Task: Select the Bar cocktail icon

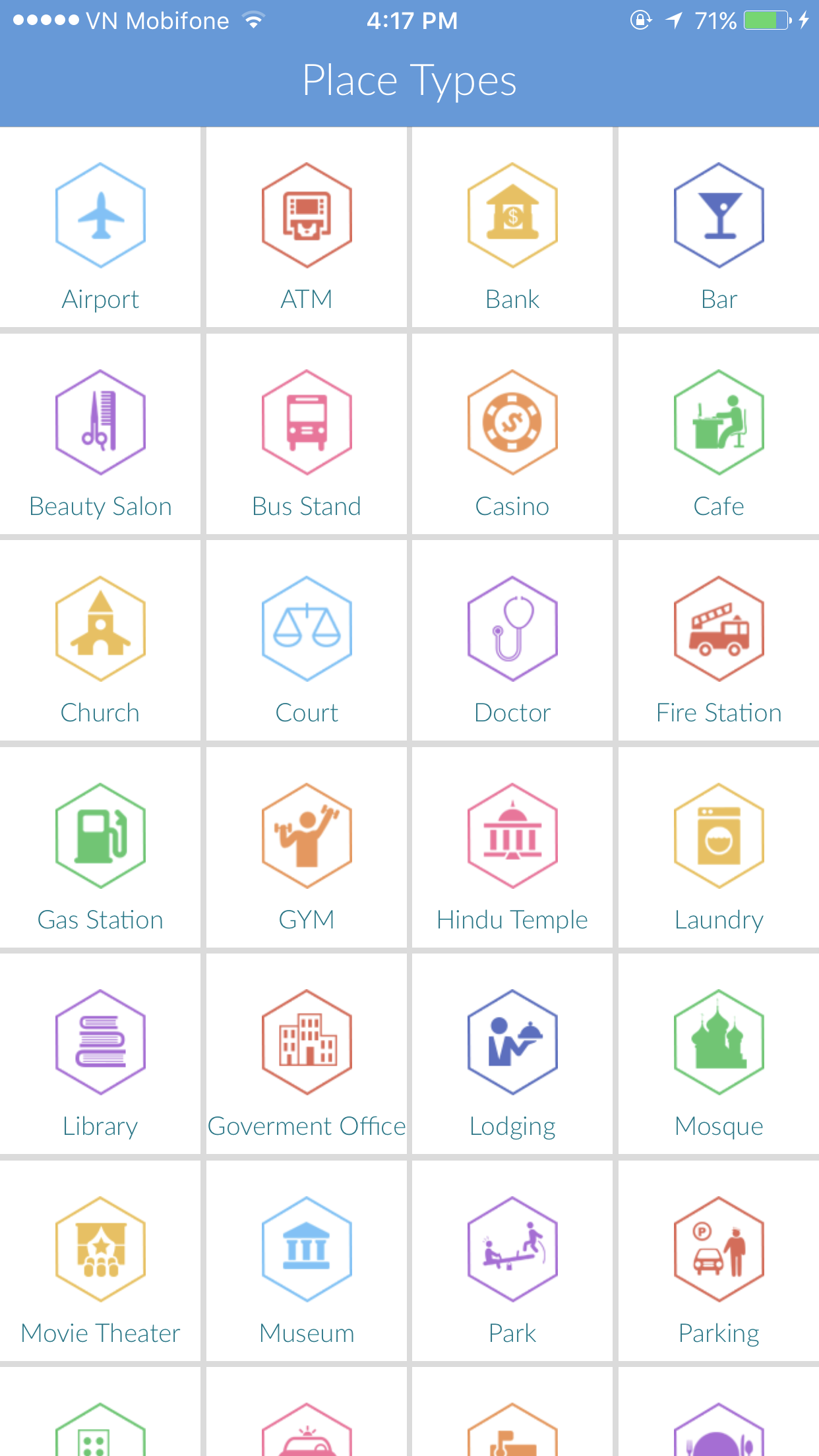Action: (x=719, y=218)
